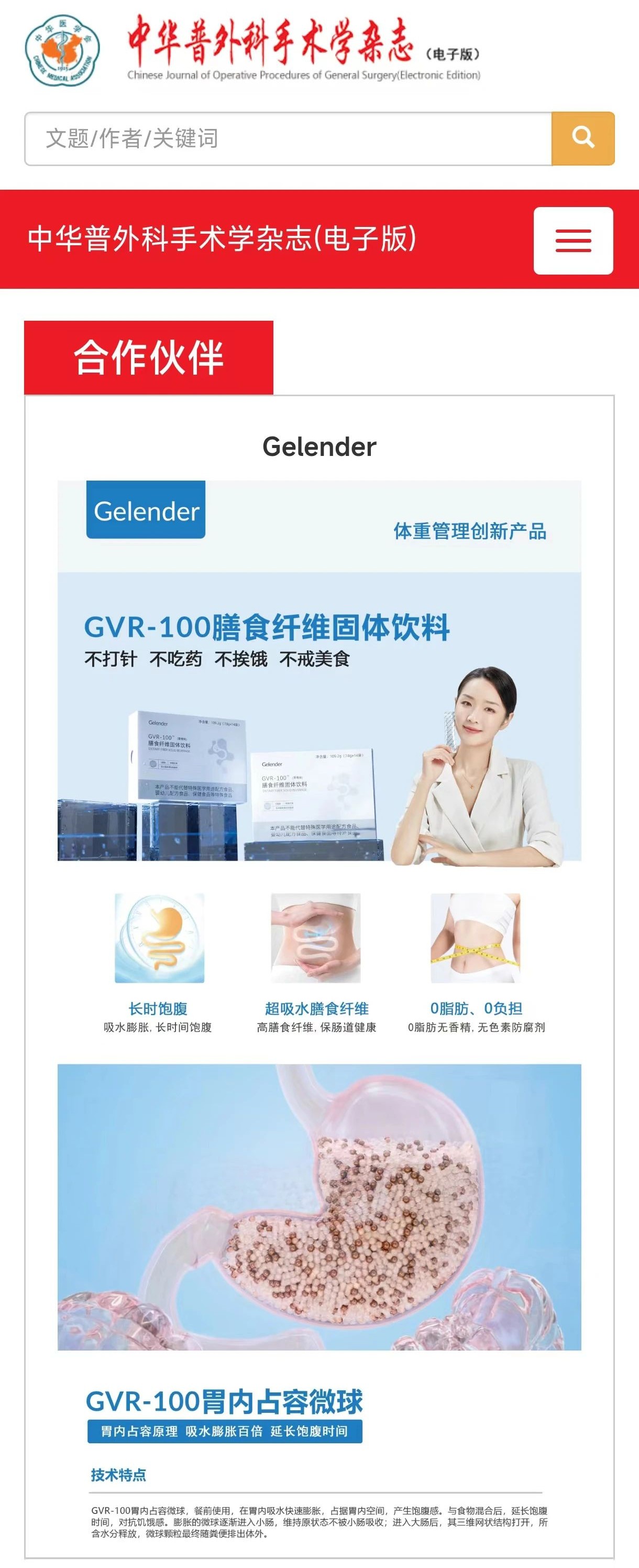
Task: Open the hamburger navigation menu
Action: (x=572, y=241)
